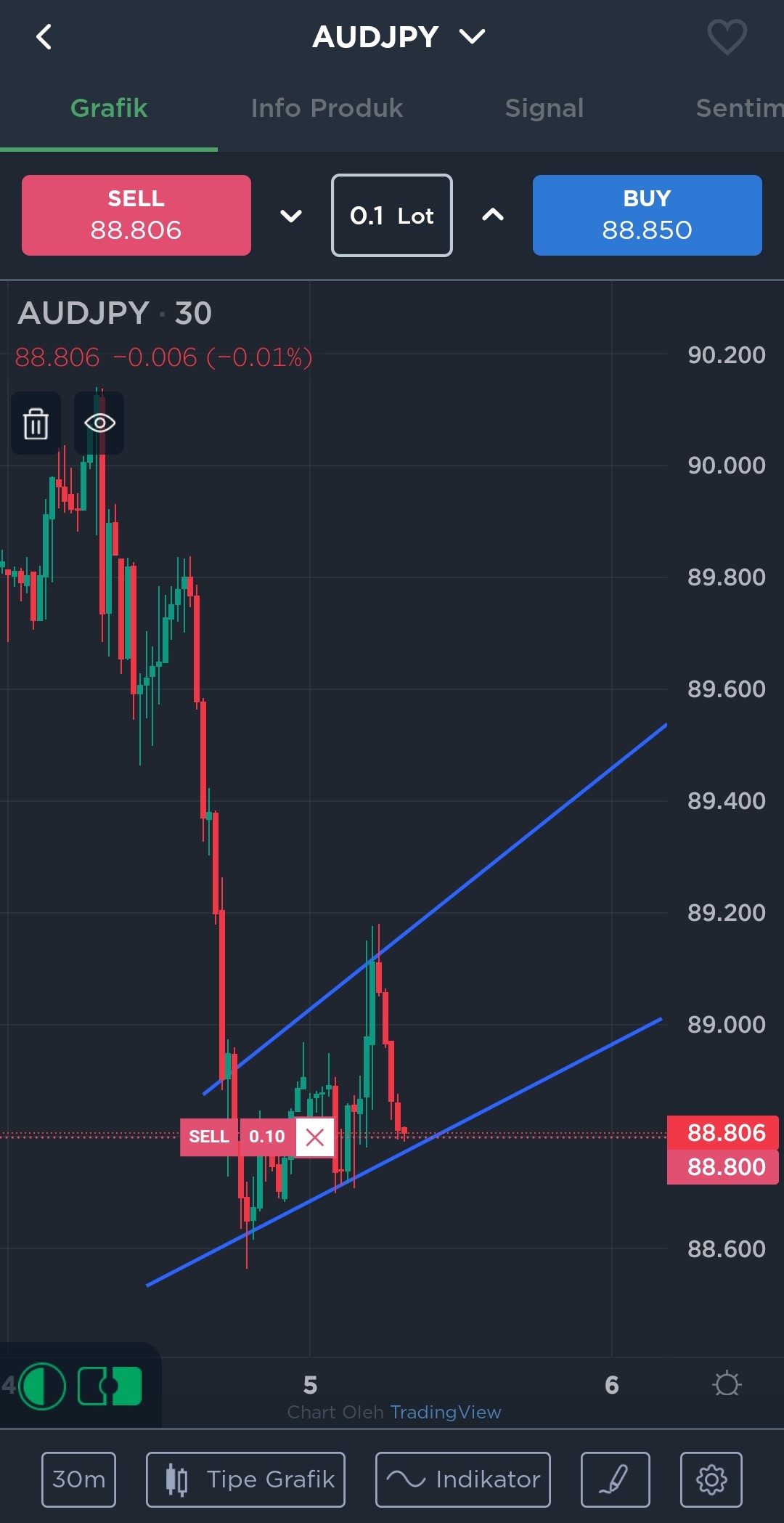Add AUDJPY to favorites with heart icon
Screen dimensions: 784x1523
click(x=727, y=37)
